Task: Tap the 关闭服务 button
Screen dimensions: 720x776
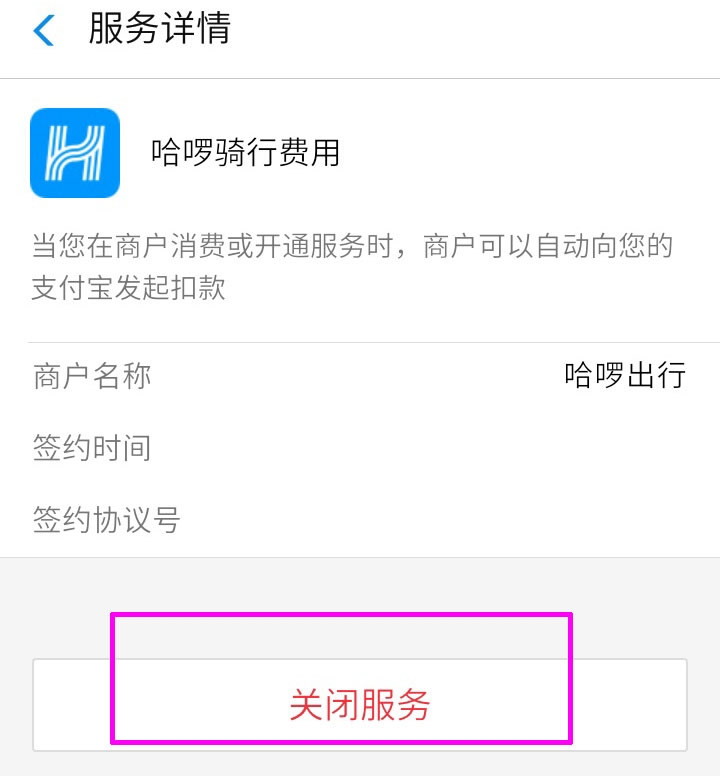Action: click(359, 704)
